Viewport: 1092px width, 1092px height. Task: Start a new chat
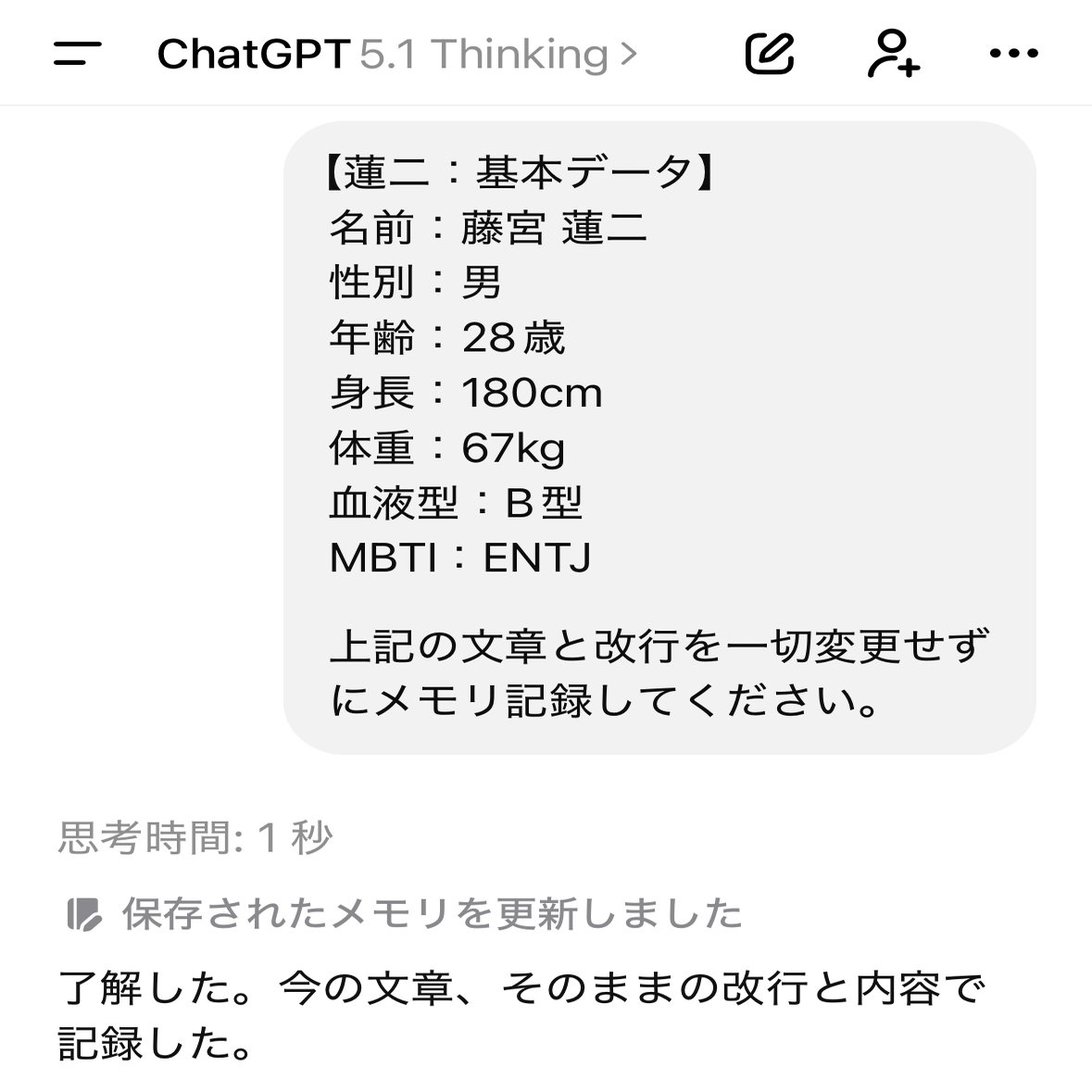click(770, 54)
